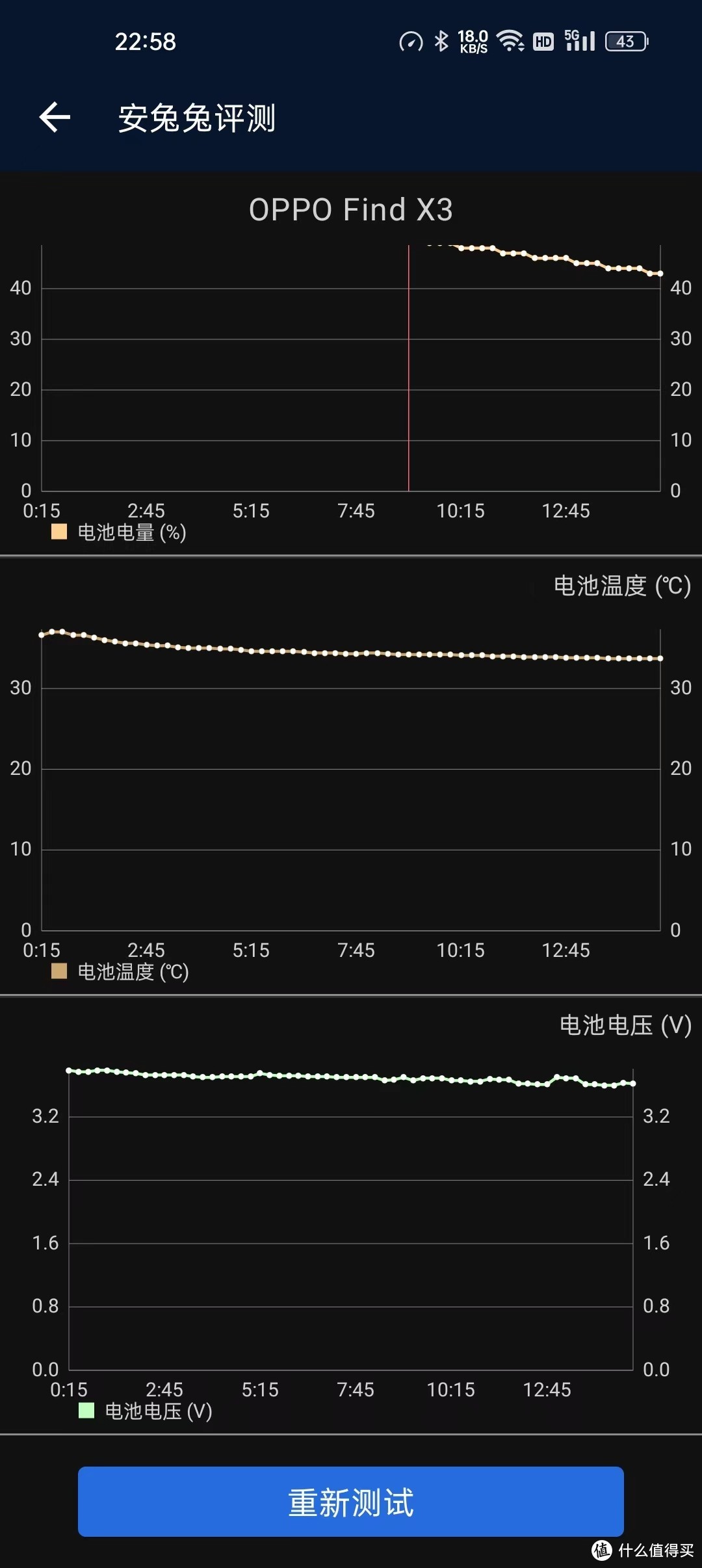Expand the battery level chart area
The image size is (702, 1568).
click(351, 364)
